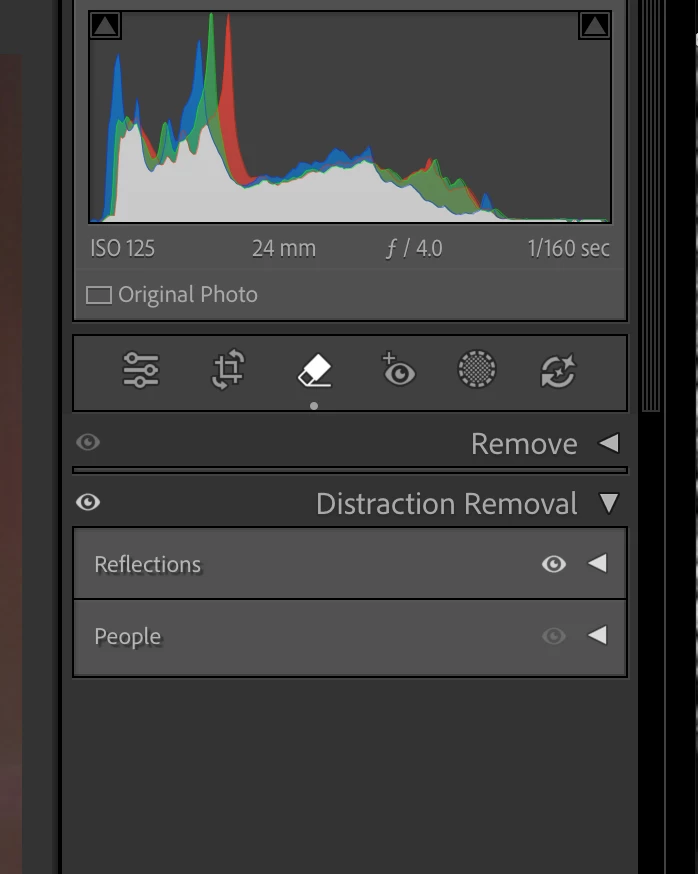The image size is (698, 874).
Task: Toggle visibility of Distraction Removal
Action: [x=88, y=502]
